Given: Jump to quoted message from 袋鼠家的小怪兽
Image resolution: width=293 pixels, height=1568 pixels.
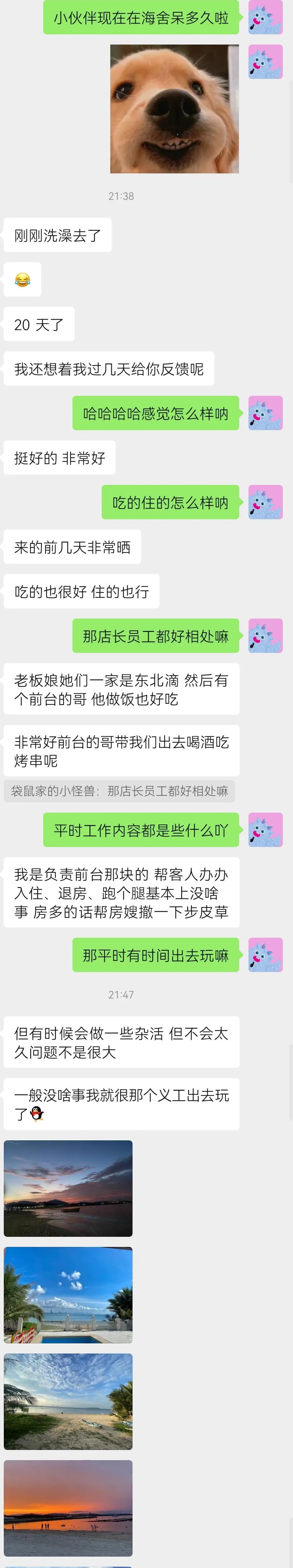Looking at the screenshot, I should [x=119, y=791].
